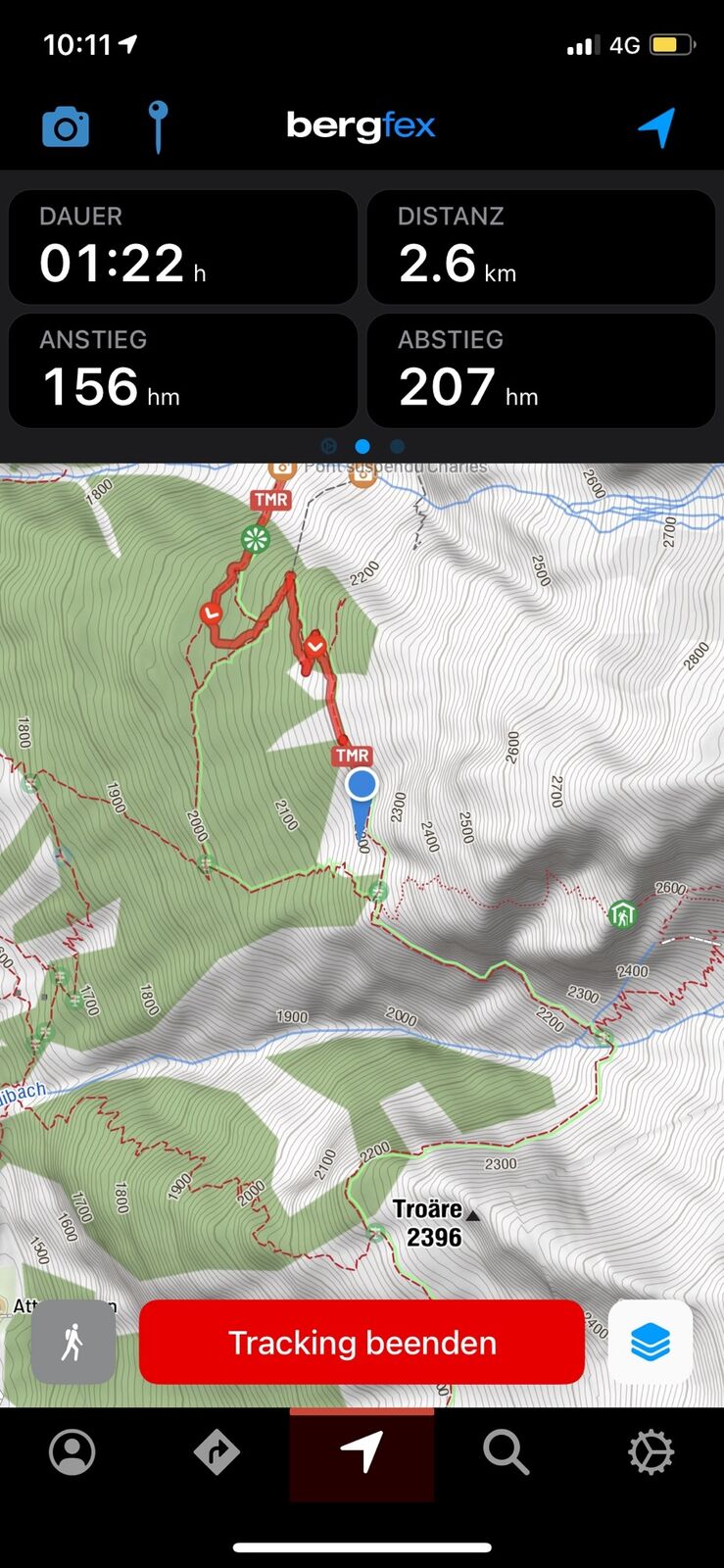Open the routes directions tab
This screenshot has width=724, height=1568.
click(217, 1452)
